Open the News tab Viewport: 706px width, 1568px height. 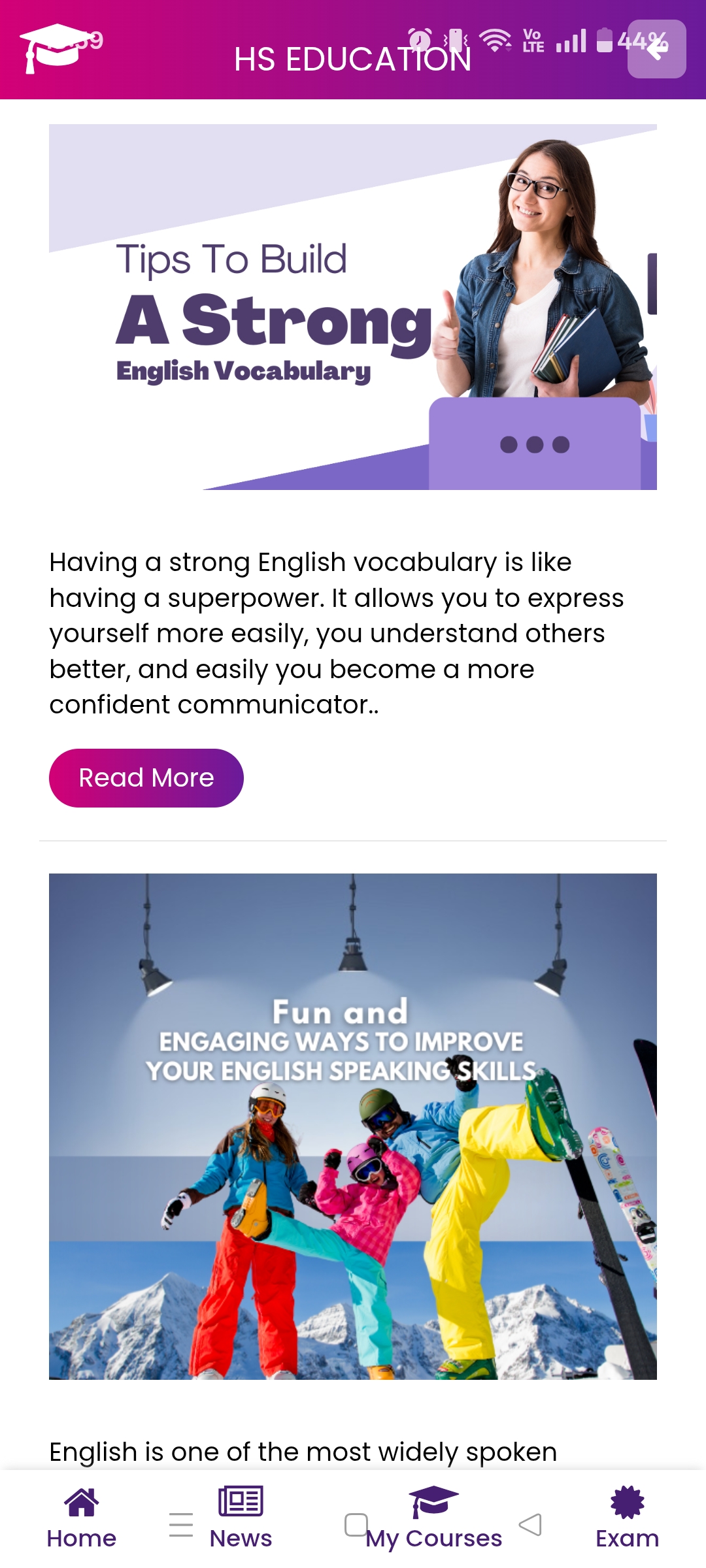click(x=241, y=1518)
